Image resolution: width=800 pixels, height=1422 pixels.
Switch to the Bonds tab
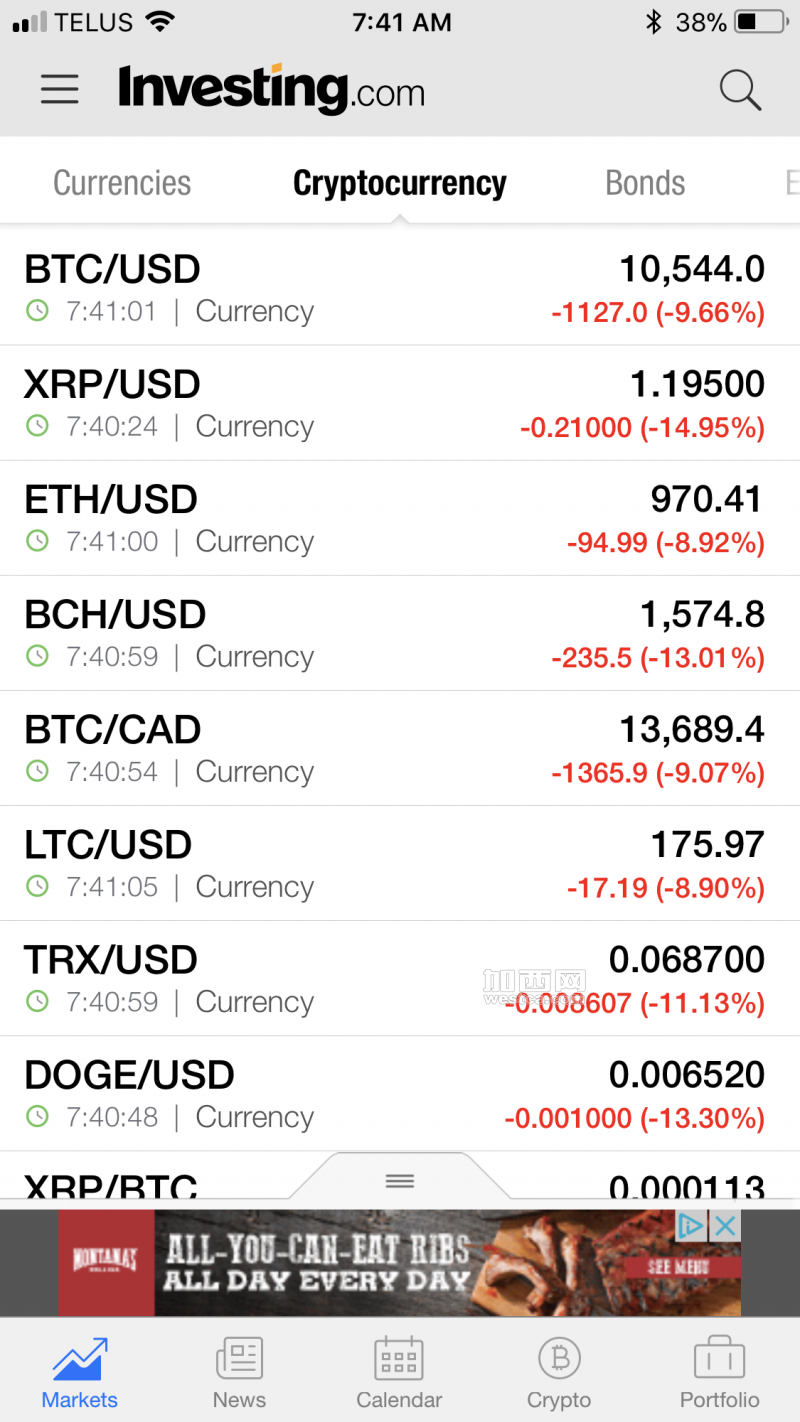point(645,184)
